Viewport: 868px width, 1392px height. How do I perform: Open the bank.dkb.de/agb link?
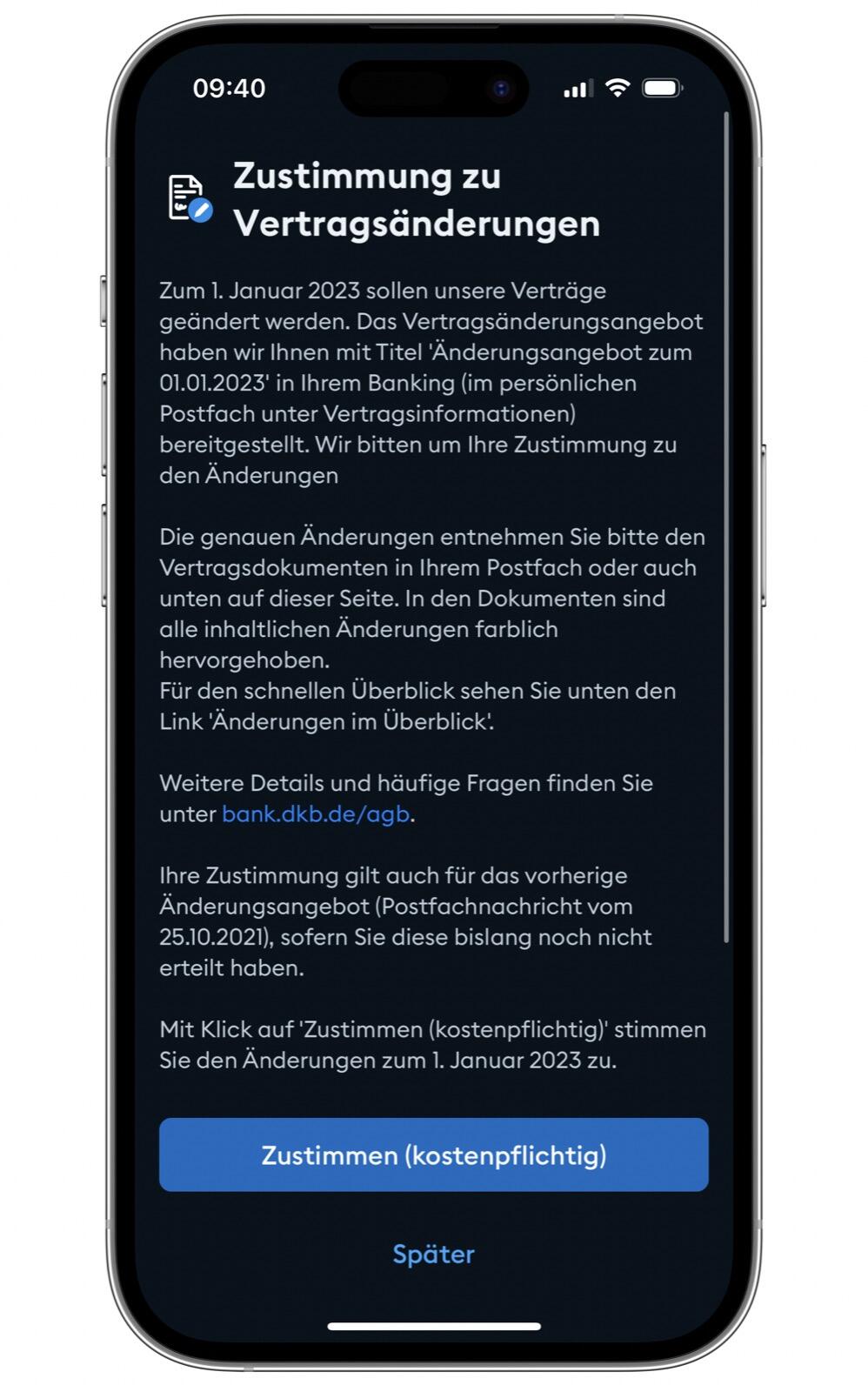coord(316,814)
